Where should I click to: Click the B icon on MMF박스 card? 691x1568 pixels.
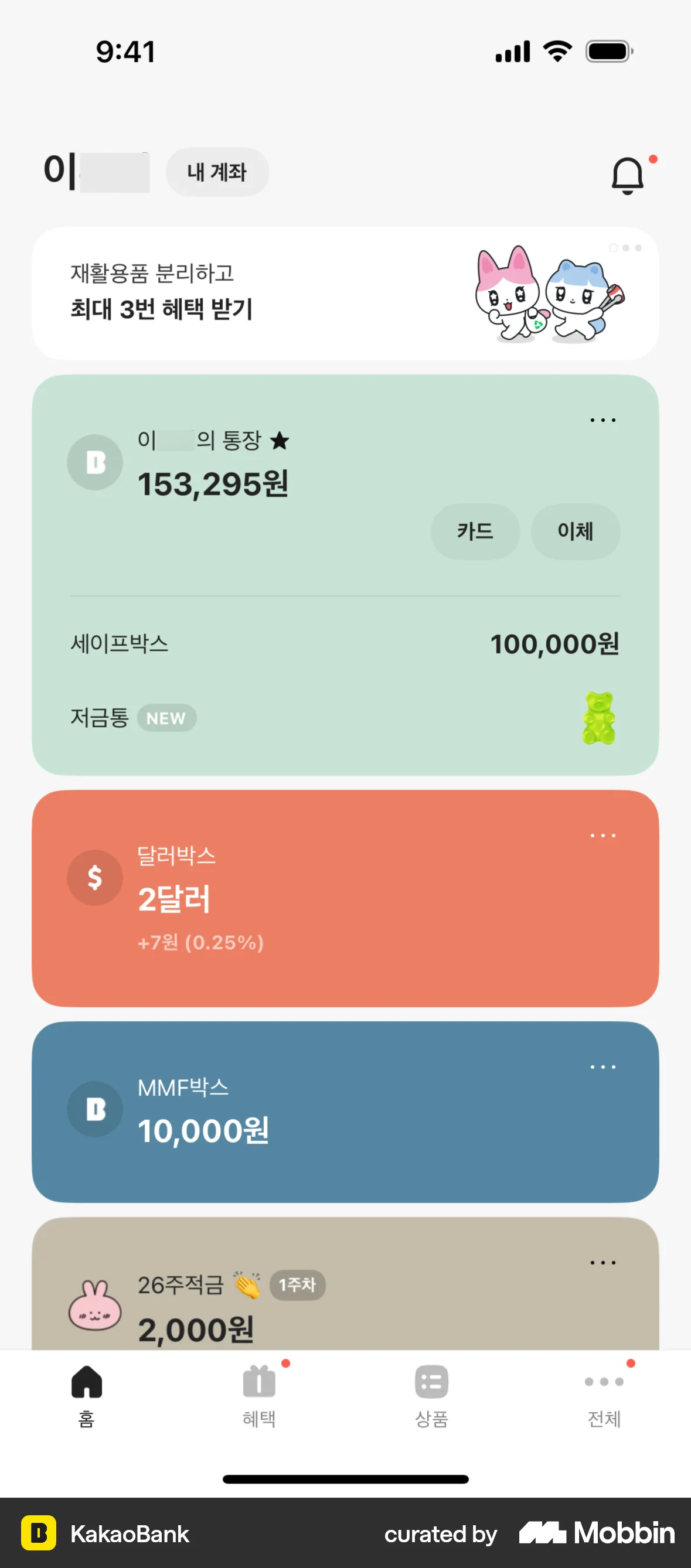pyautogui.click(x=95, y=1108)
